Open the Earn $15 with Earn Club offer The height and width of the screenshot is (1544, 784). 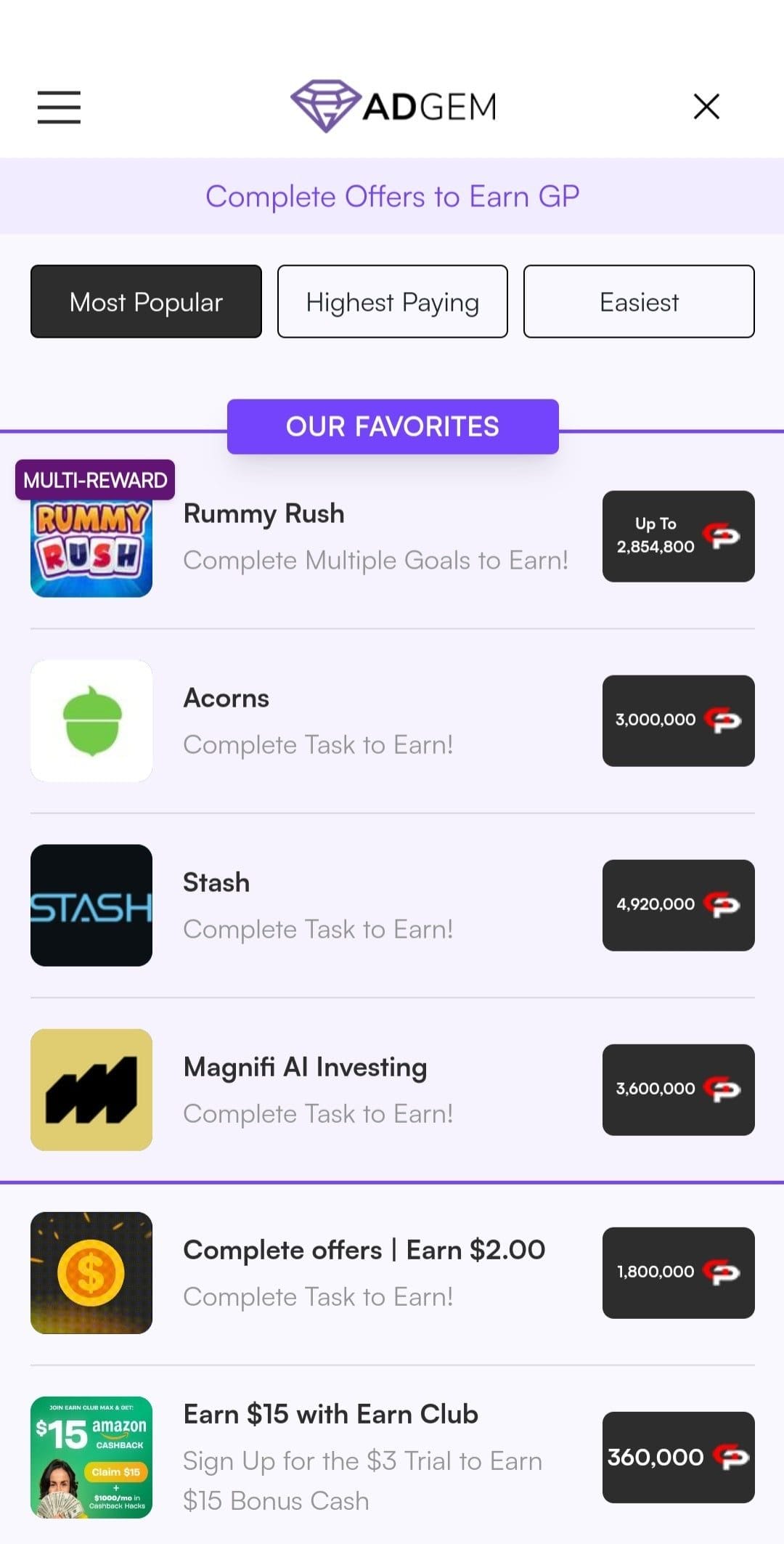(393, 1458)
